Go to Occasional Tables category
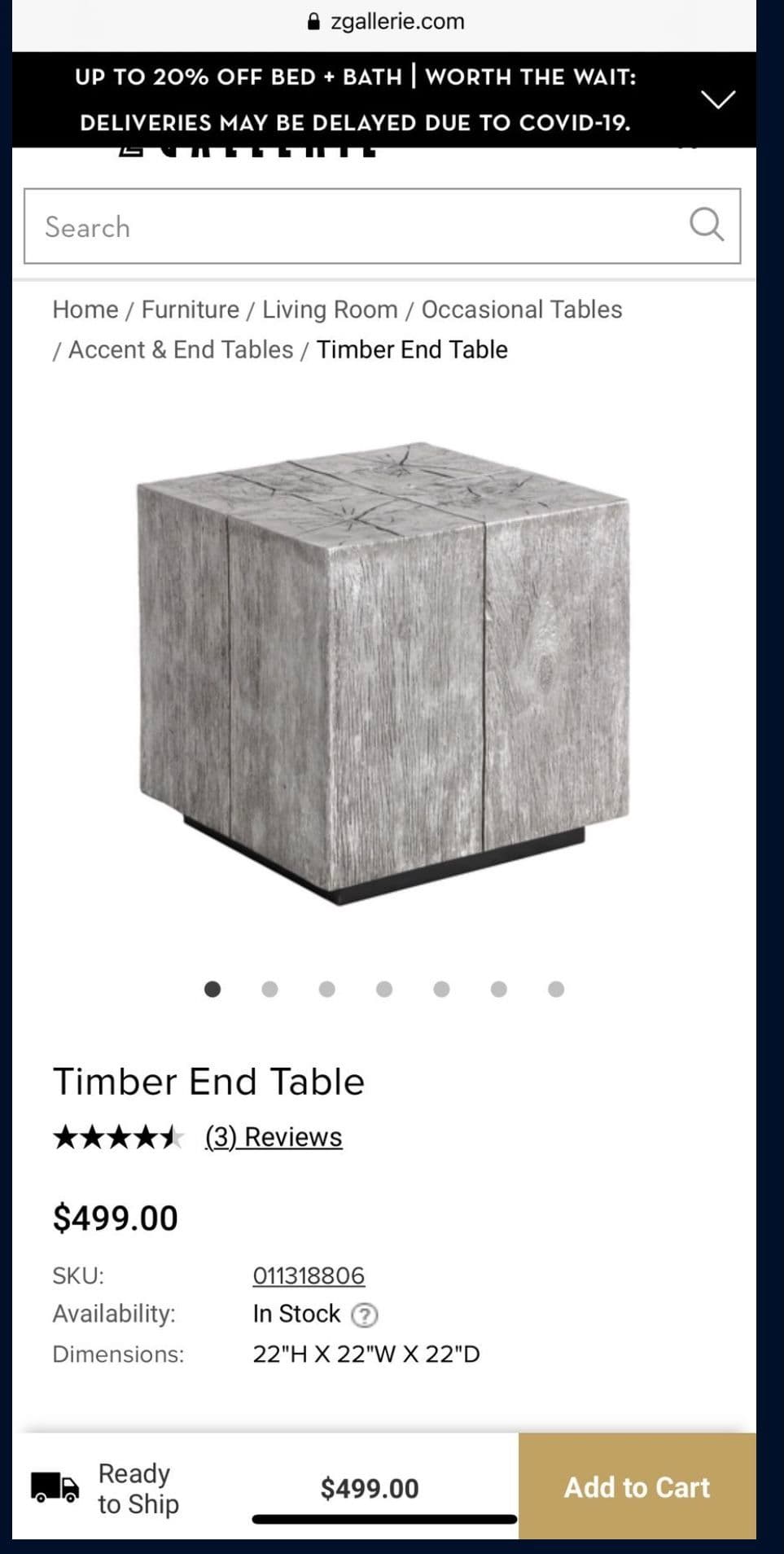This screenshot has height=1554, width=784. 521,309
